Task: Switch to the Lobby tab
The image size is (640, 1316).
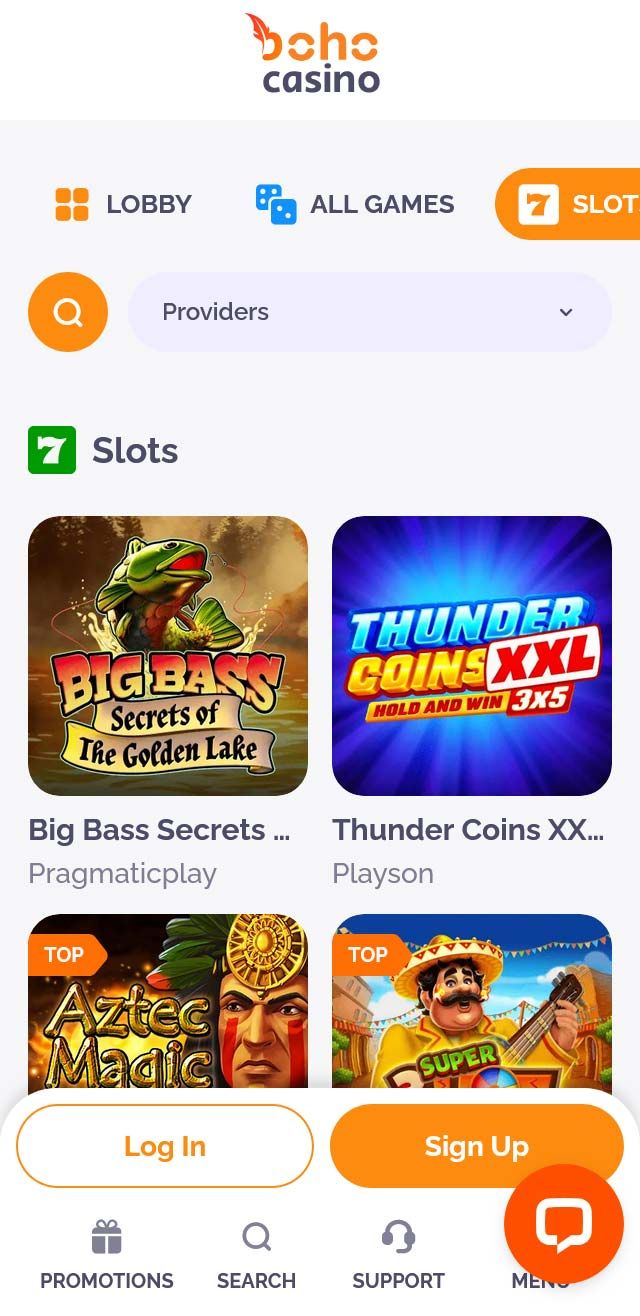Action: pyautogui.click(x=123, y=204)
